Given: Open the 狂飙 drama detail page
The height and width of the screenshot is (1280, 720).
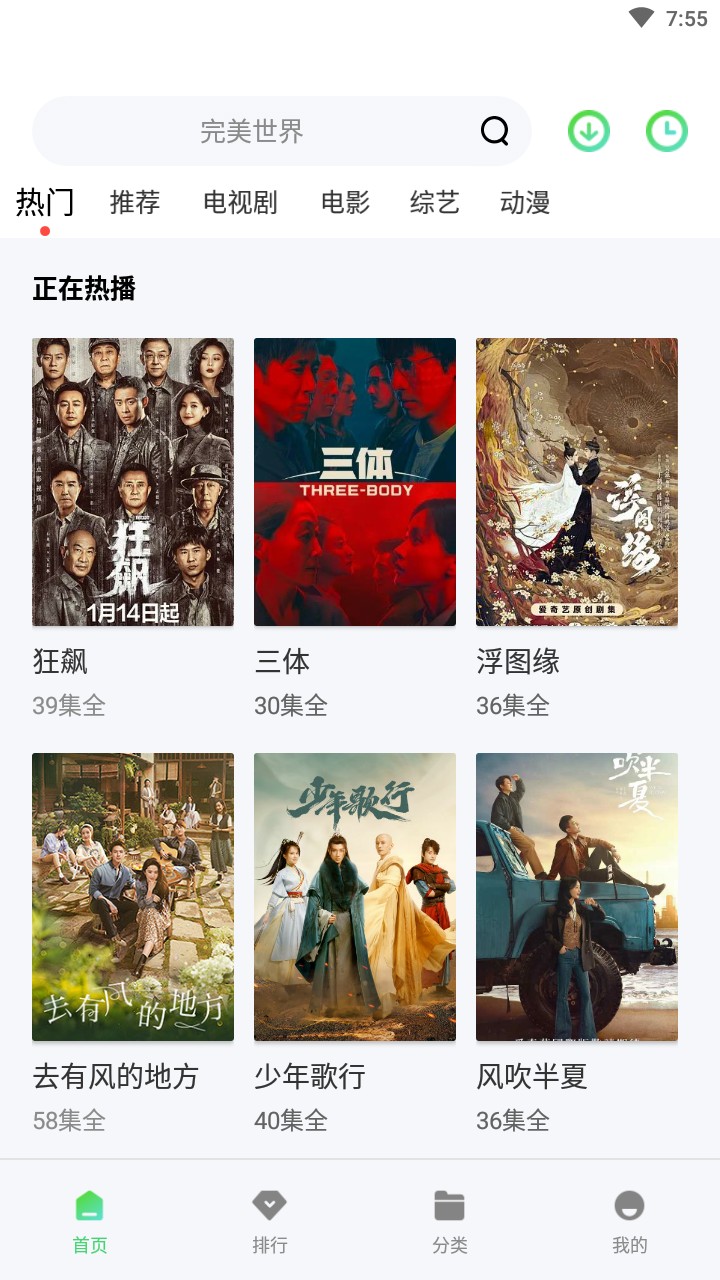Looking at the screenshot, I should pos(133,481).
